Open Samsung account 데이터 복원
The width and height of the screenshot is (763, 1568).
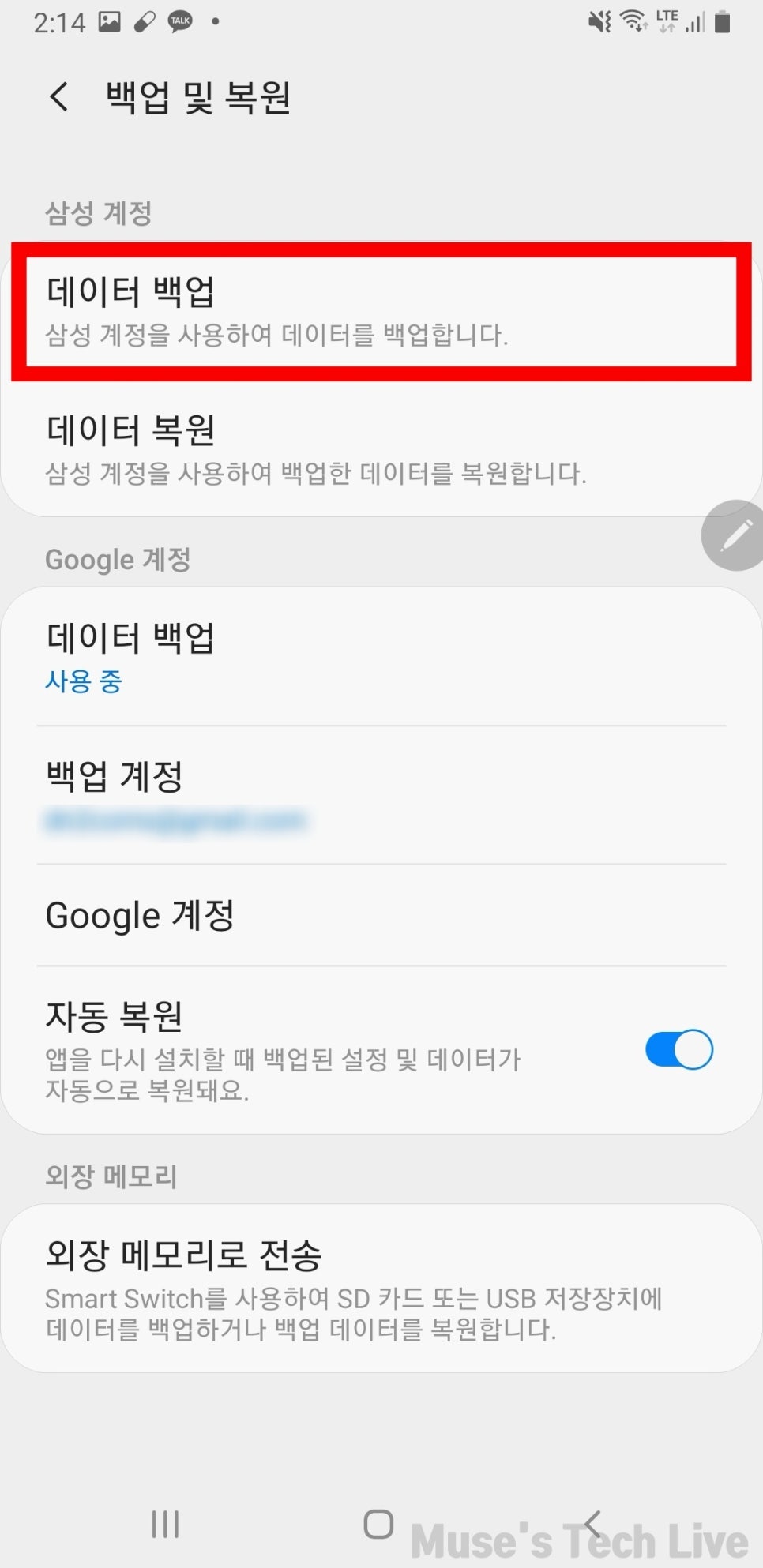pyautogui.click(x=381, y=448)
